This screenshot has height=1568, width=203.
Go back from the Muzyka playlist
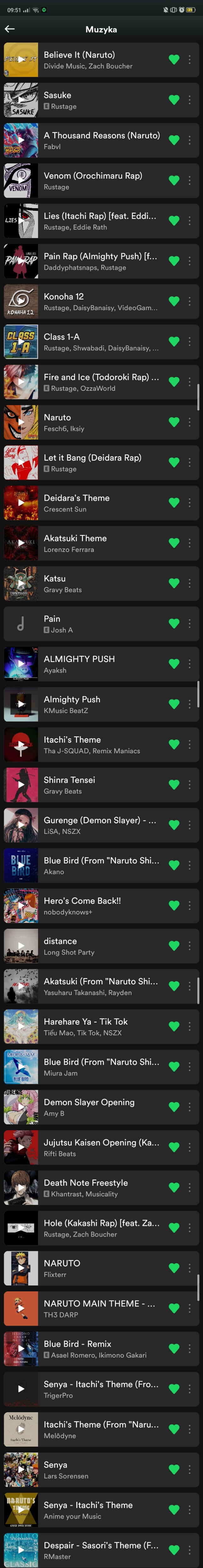click(x=9, y=29)
